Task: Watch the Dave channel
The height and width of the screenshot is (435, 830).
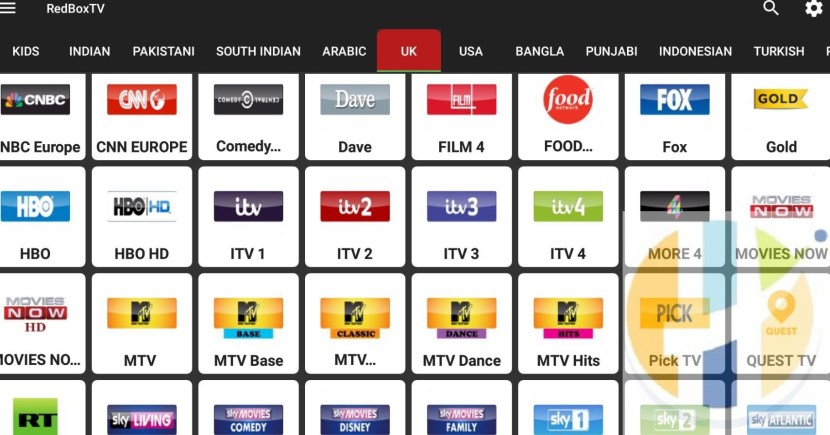Action: tap(355, 115)
